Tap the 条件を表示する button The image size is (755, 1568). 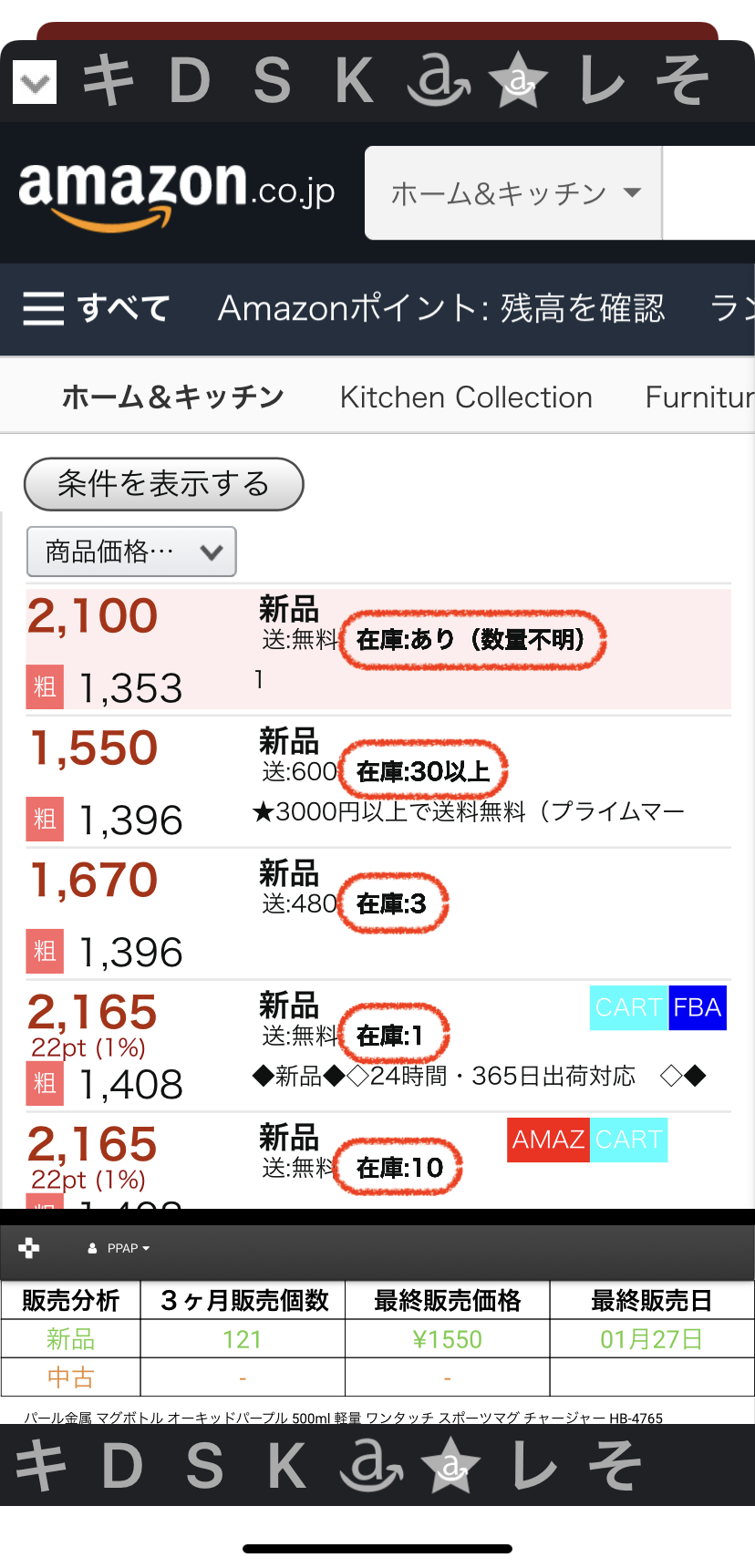[x=163, y=484]
